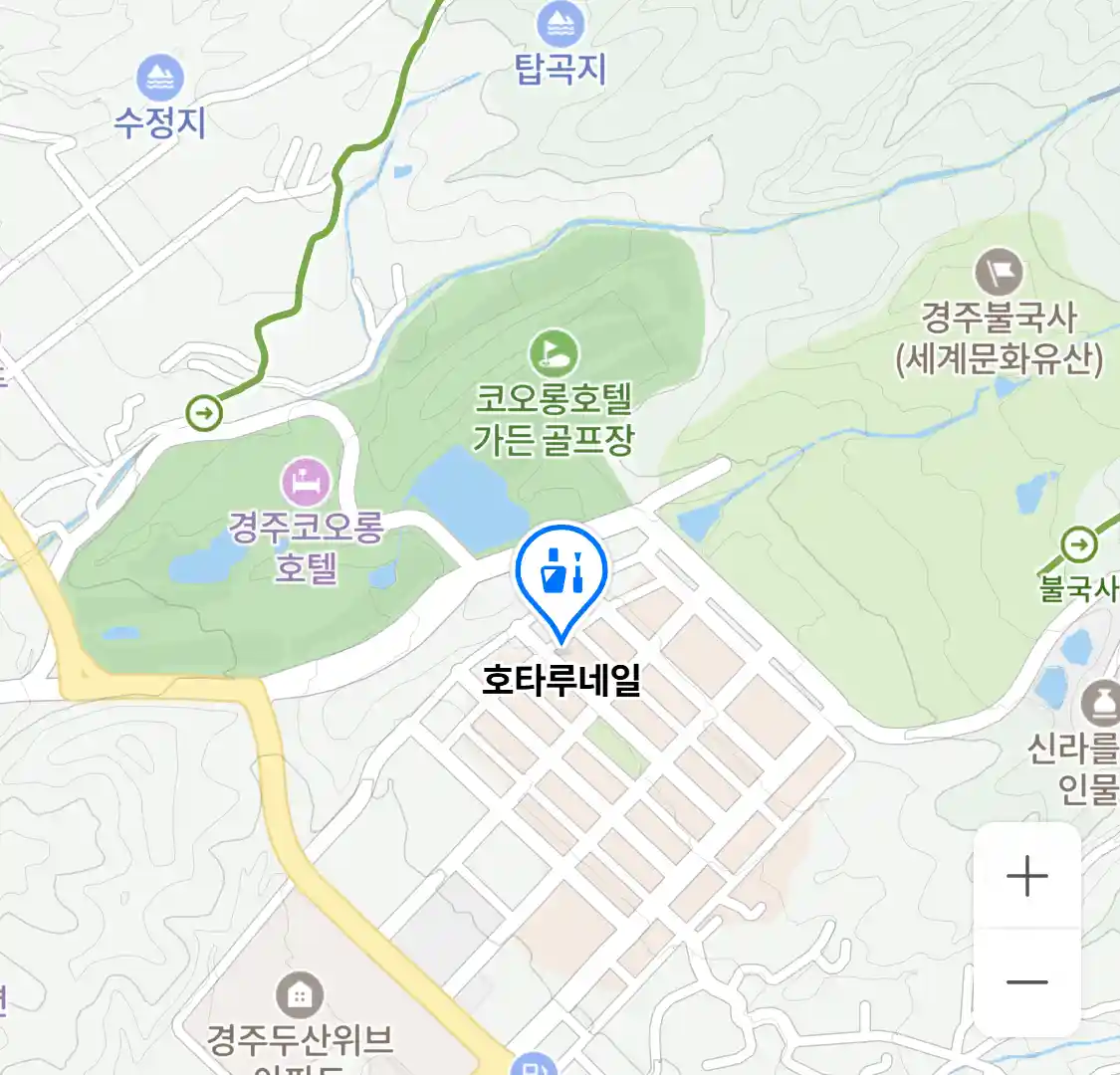Open the 경주불국사 heritage site marker
Screen dimensions: 1120x1075
point(999,272)
